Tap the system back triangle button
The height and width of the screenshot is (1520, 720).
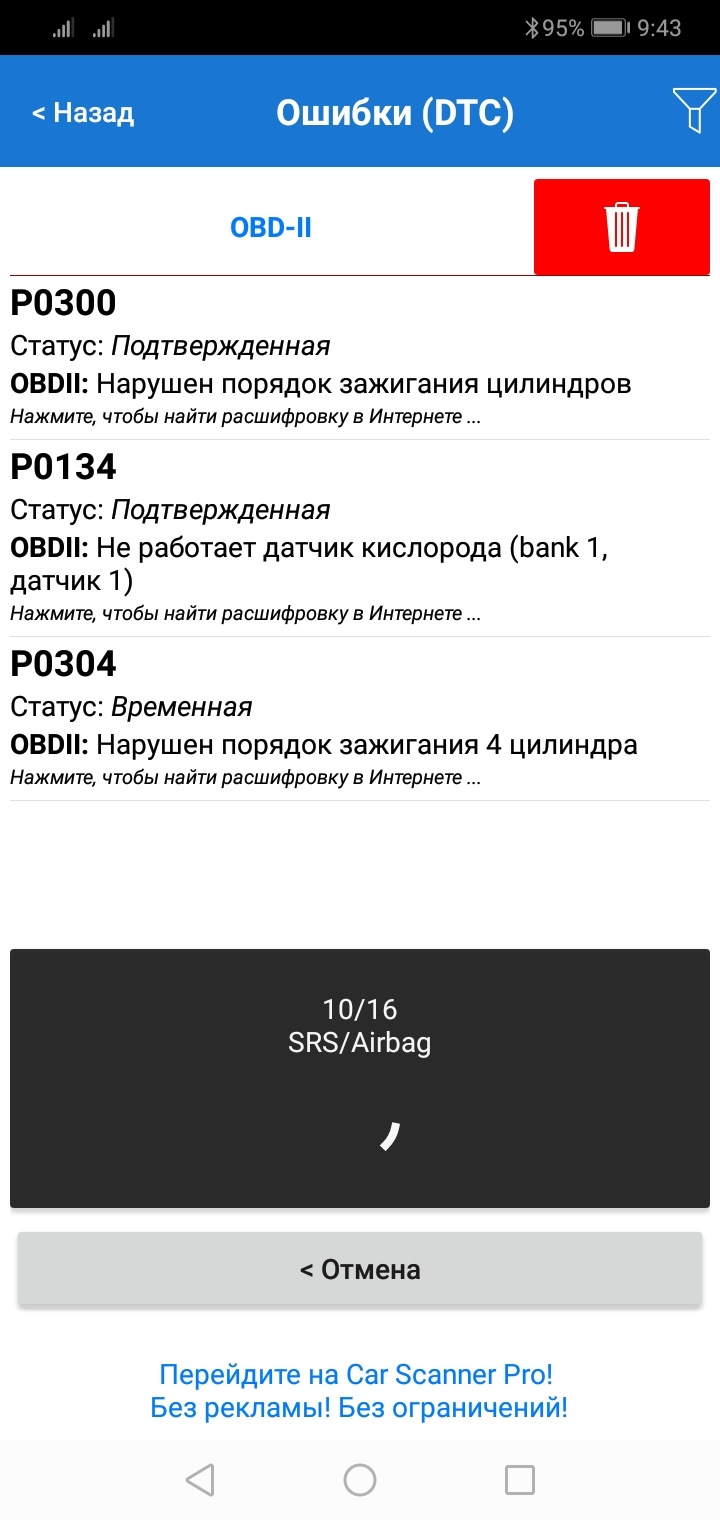(200, 1480)
